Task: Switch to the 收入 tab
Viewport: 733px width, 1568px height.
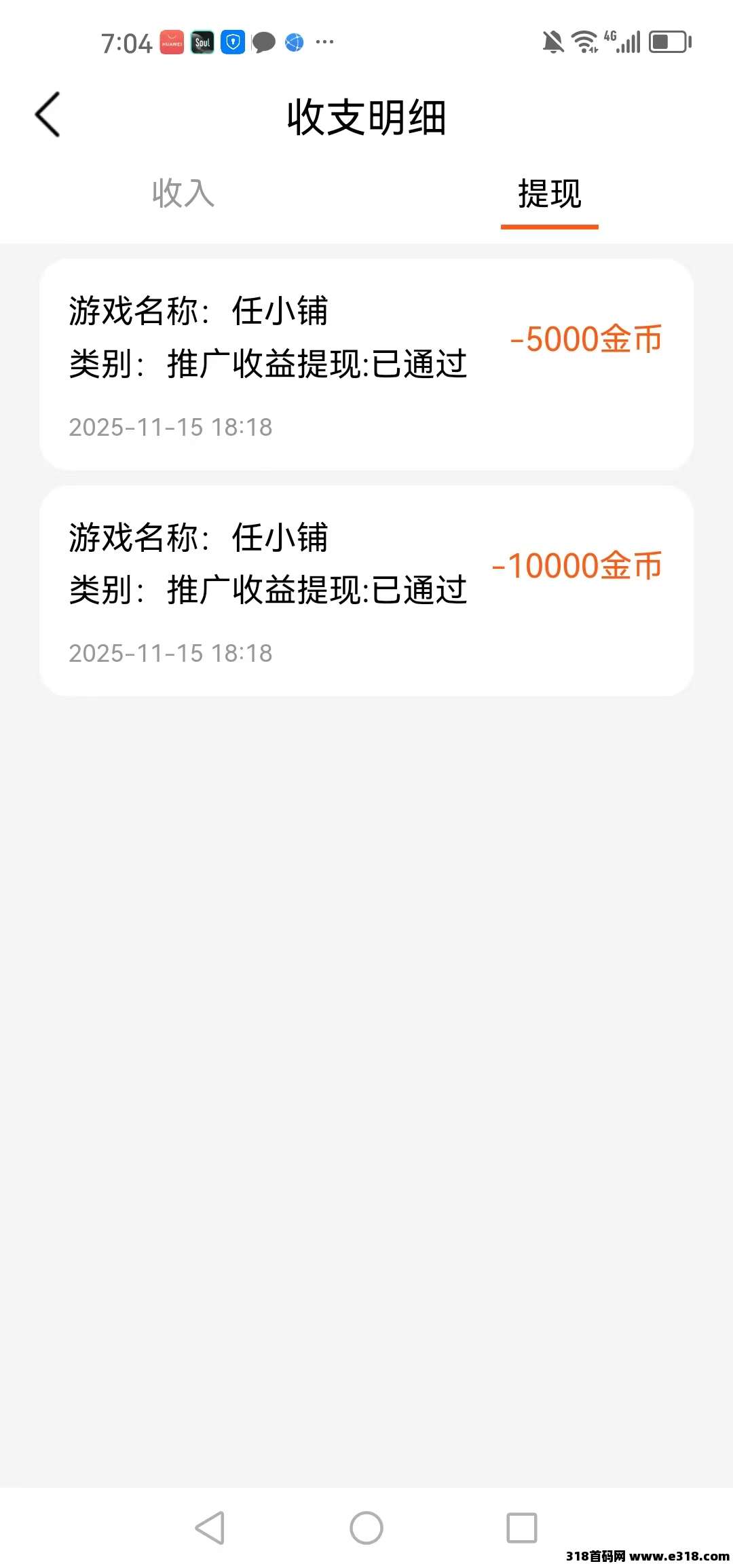Action: point(183,193)
